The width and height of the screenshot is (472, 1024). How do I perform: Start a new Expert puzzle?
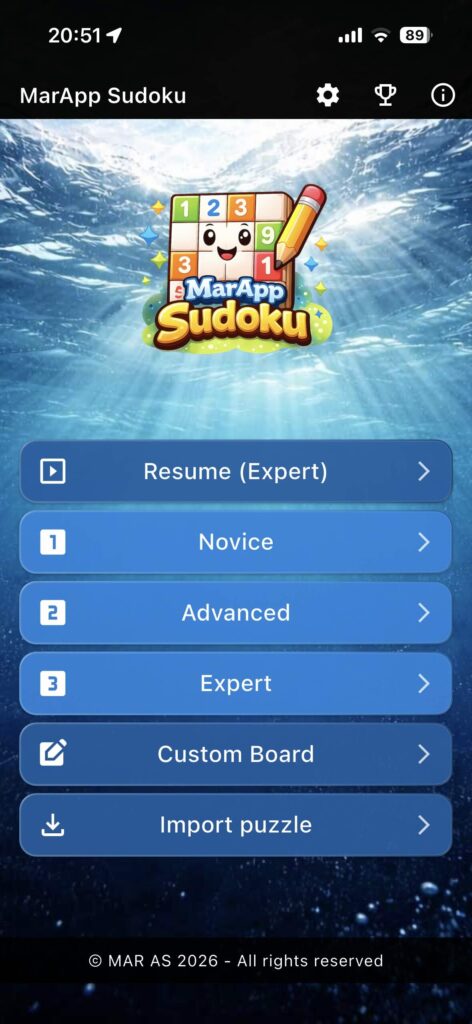(x=236, y=683)
